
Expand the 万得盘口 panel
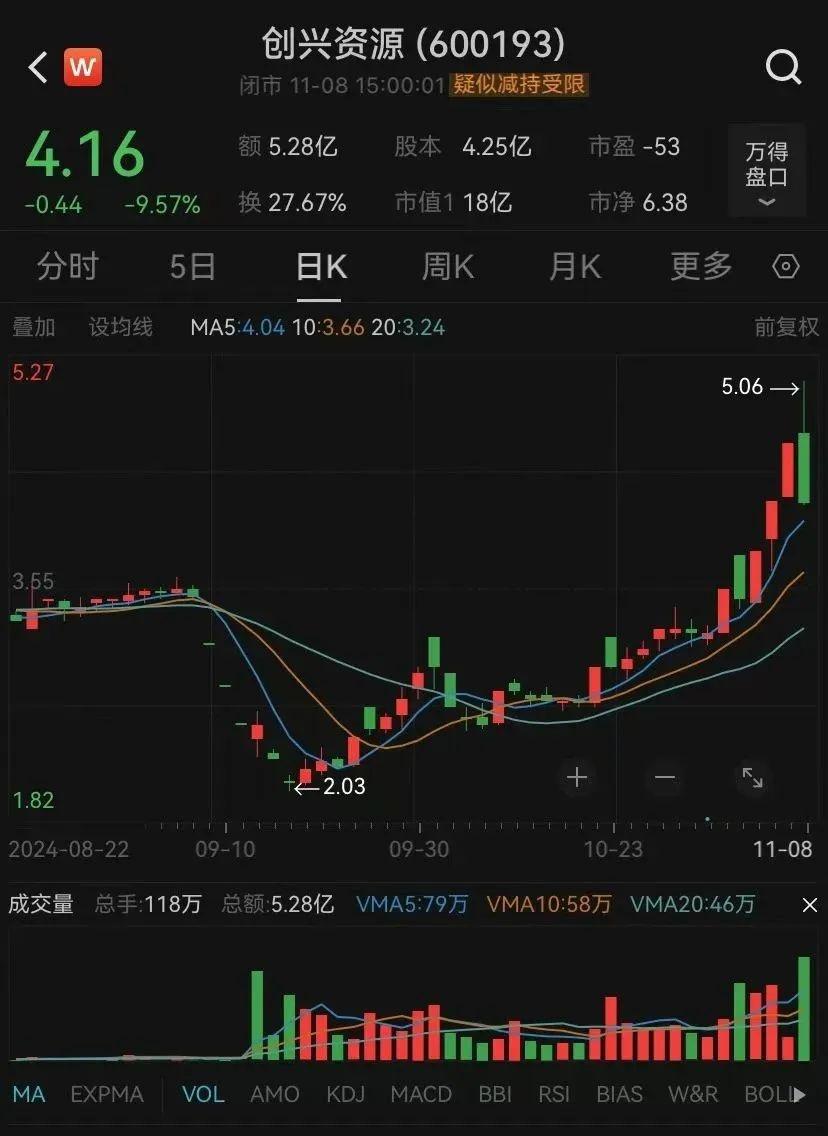pyautogui.click(x=767, y=172)
